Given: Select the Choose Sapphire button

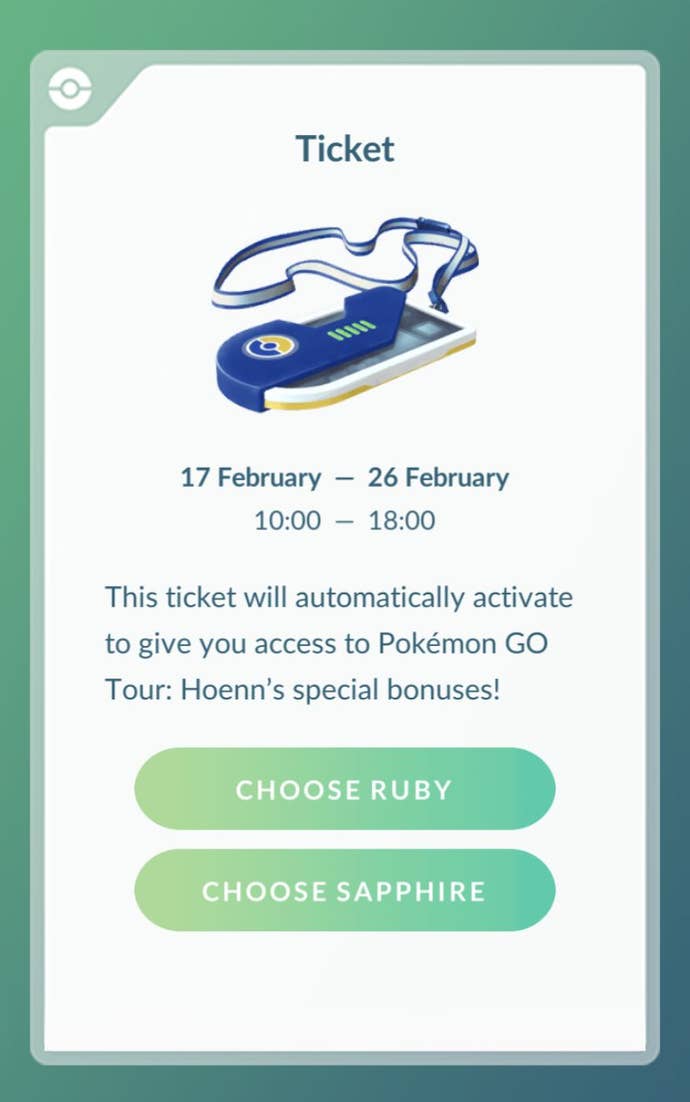Looking at the screenshot, I should point(344,890).
